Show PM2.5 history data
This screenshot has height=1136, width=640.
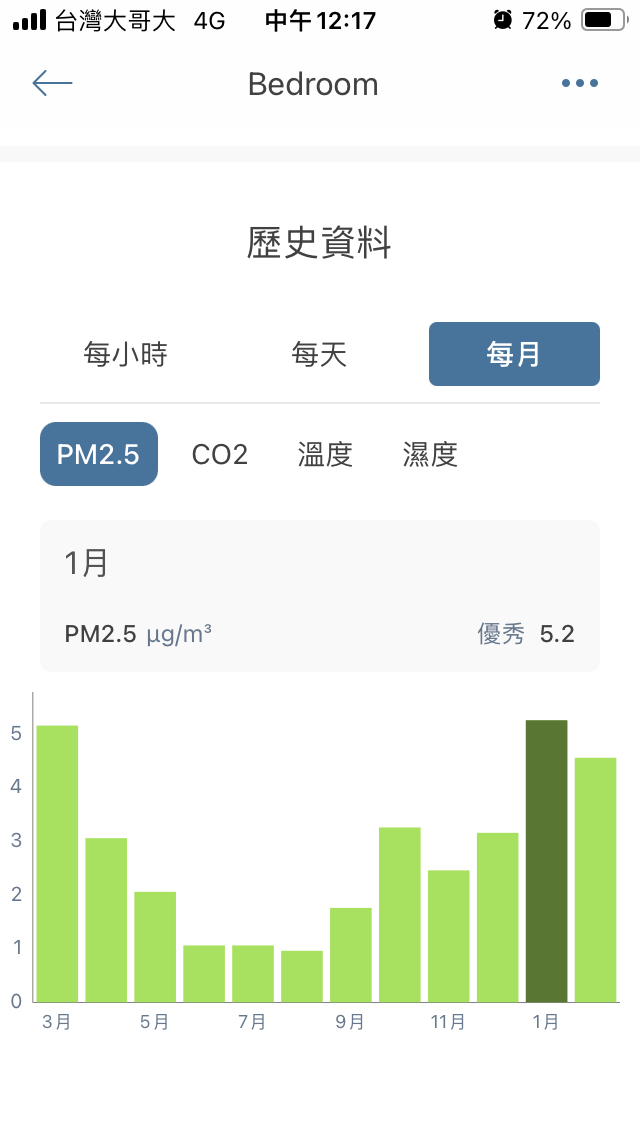[99, 455]
